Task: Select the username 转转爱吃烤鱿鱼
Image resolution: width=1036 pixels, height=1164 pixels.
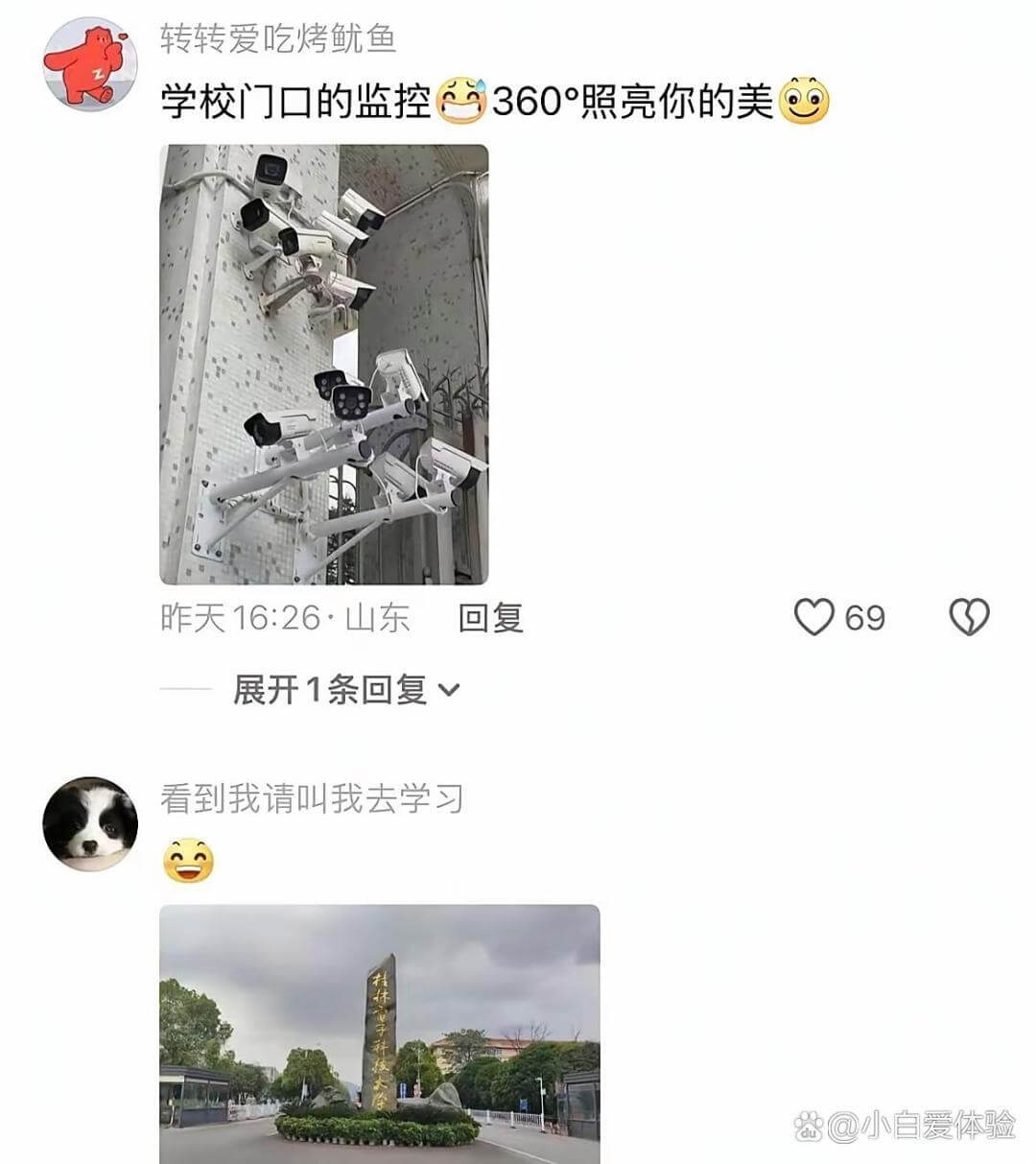Action: click(x=278, y=40)
